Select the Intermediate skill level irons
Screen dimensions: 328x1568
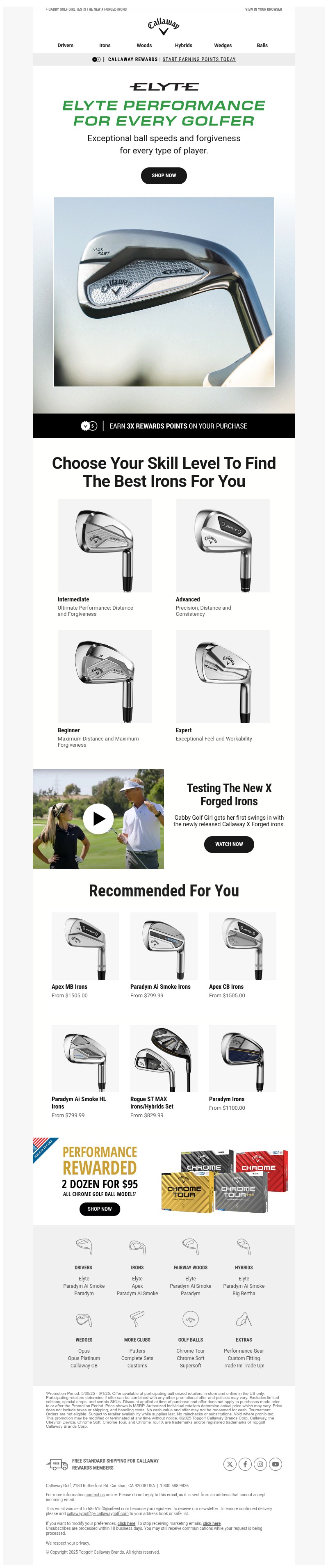[104, 545]
